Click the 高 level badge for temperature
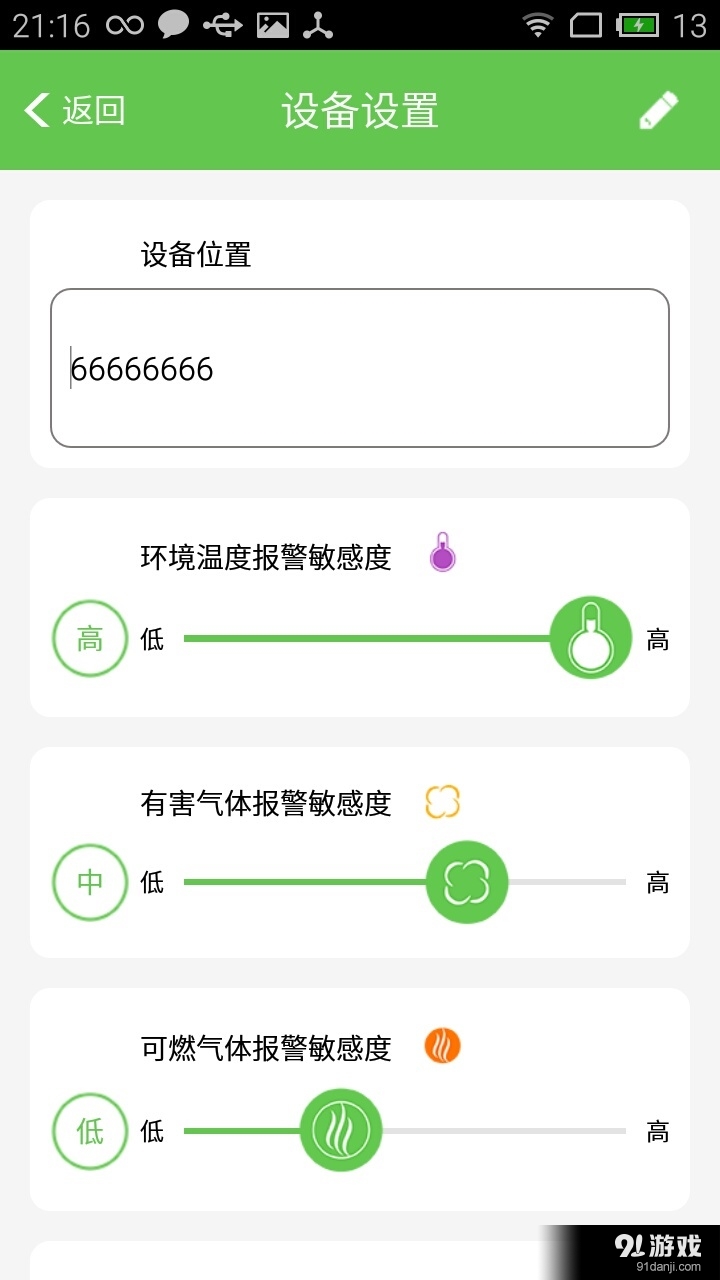Image resolution: width=720 pixels, height=1280 pixels. pyautogui.click(x=90, y=637)
